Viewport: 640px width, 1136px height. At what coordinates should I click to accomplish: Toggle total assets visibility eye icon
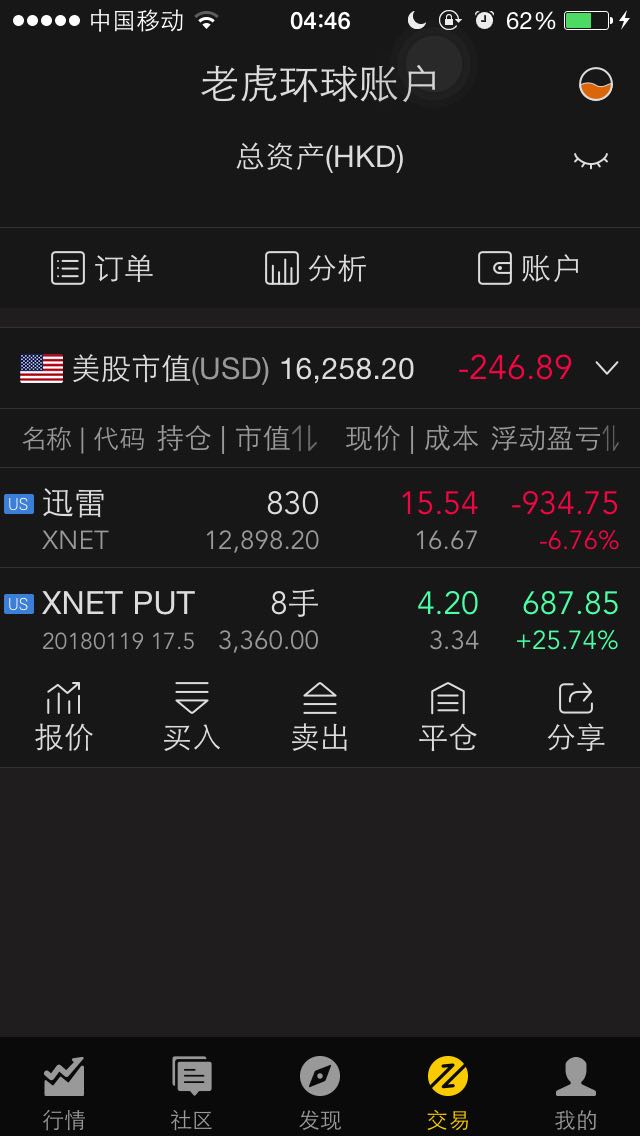590,159
